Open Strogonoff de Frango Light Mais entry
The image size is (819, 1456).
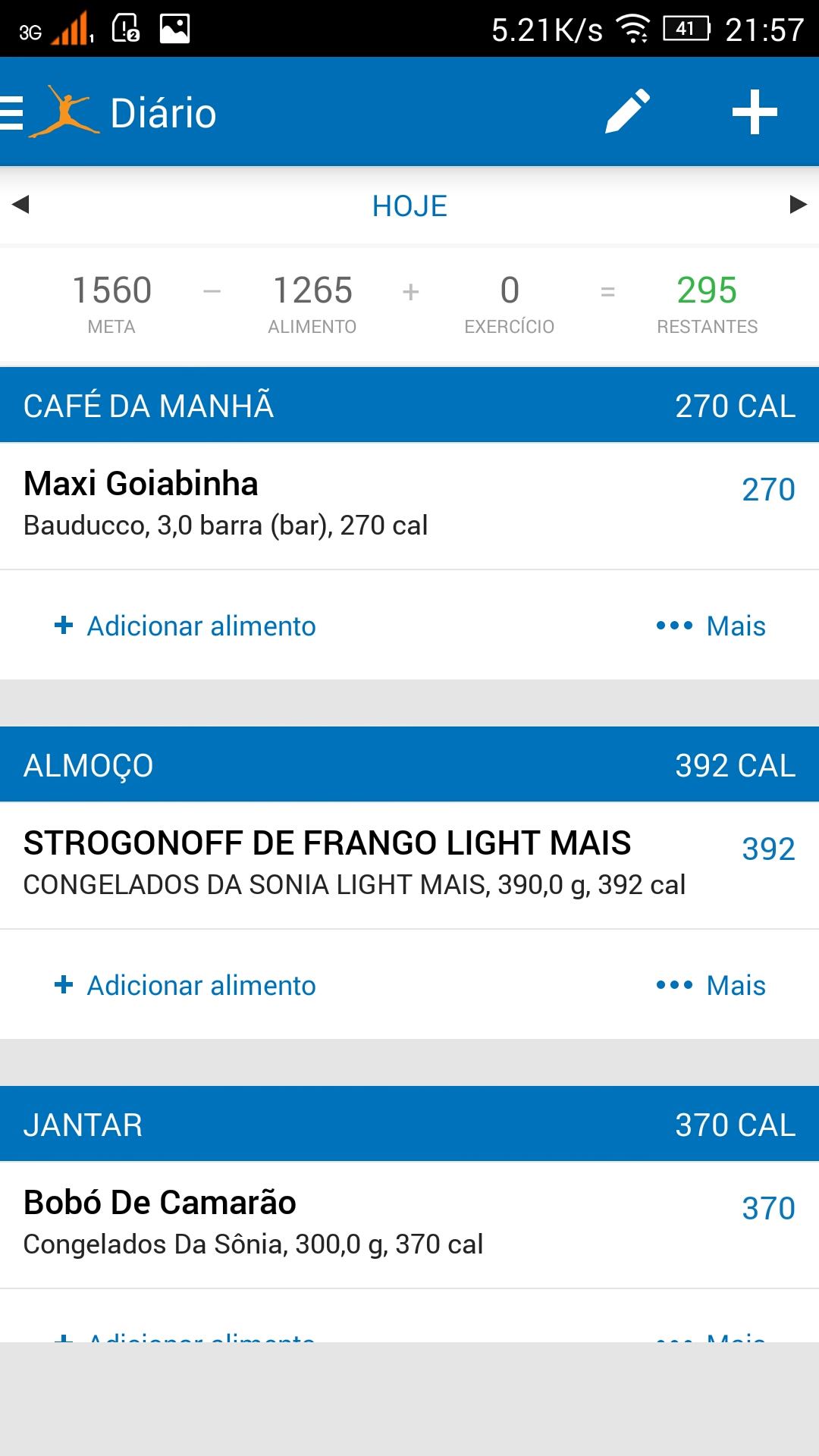409,864
